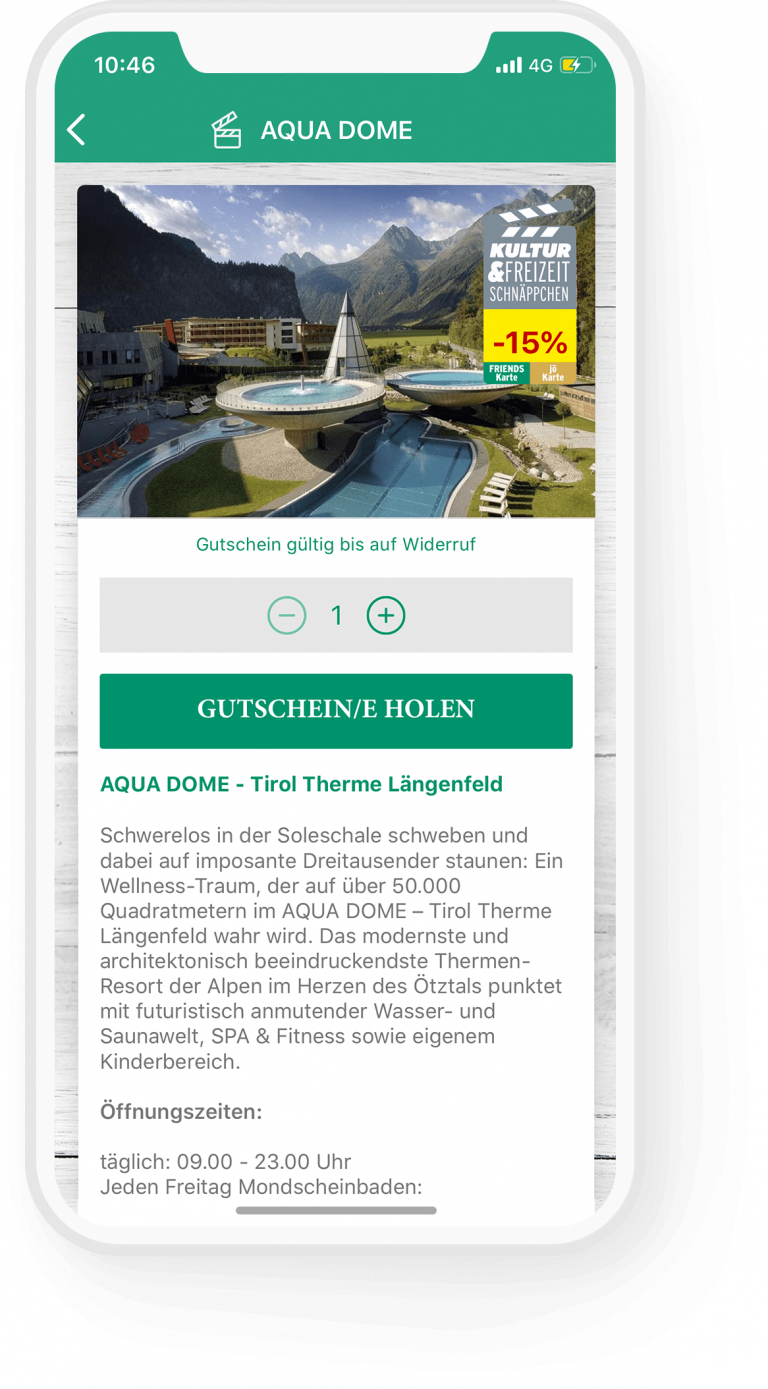Tap GUTSCHEIN/E HOLEN button
768x1389 pixels.
click(x=336, y=711)
